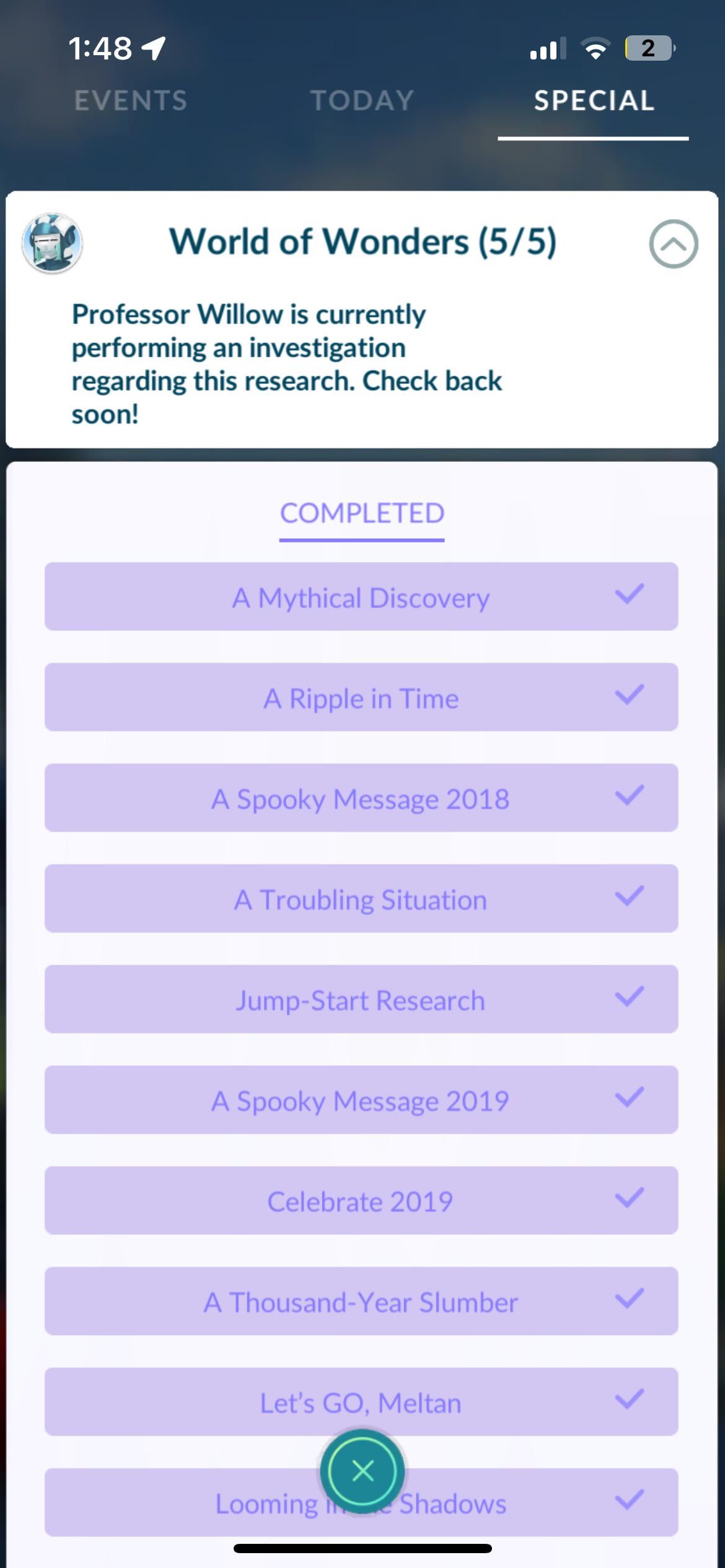Switch to the Today tab
The image size is (725, 1568).
[362, 100]
